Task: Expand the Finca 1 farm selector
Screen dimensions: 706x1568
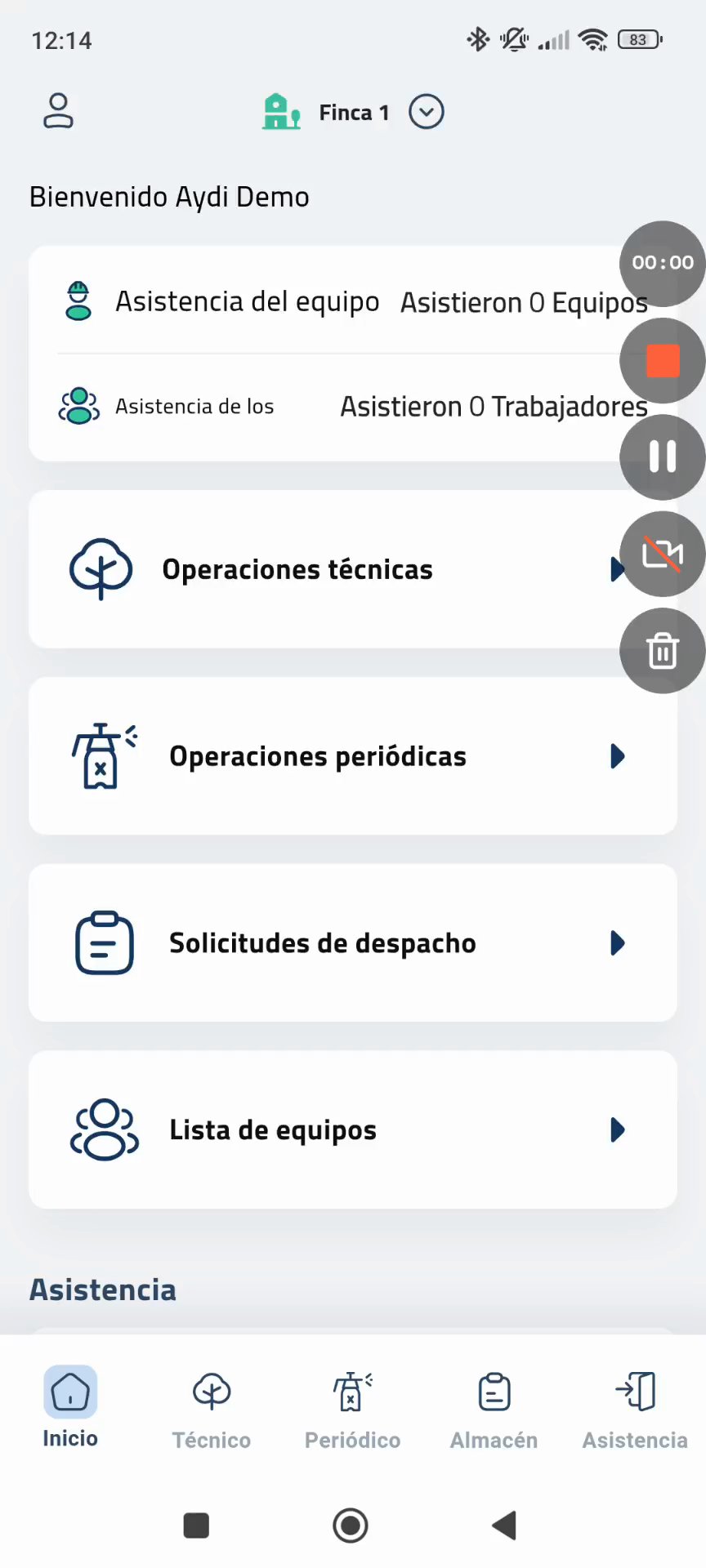Action: (426, 112)
